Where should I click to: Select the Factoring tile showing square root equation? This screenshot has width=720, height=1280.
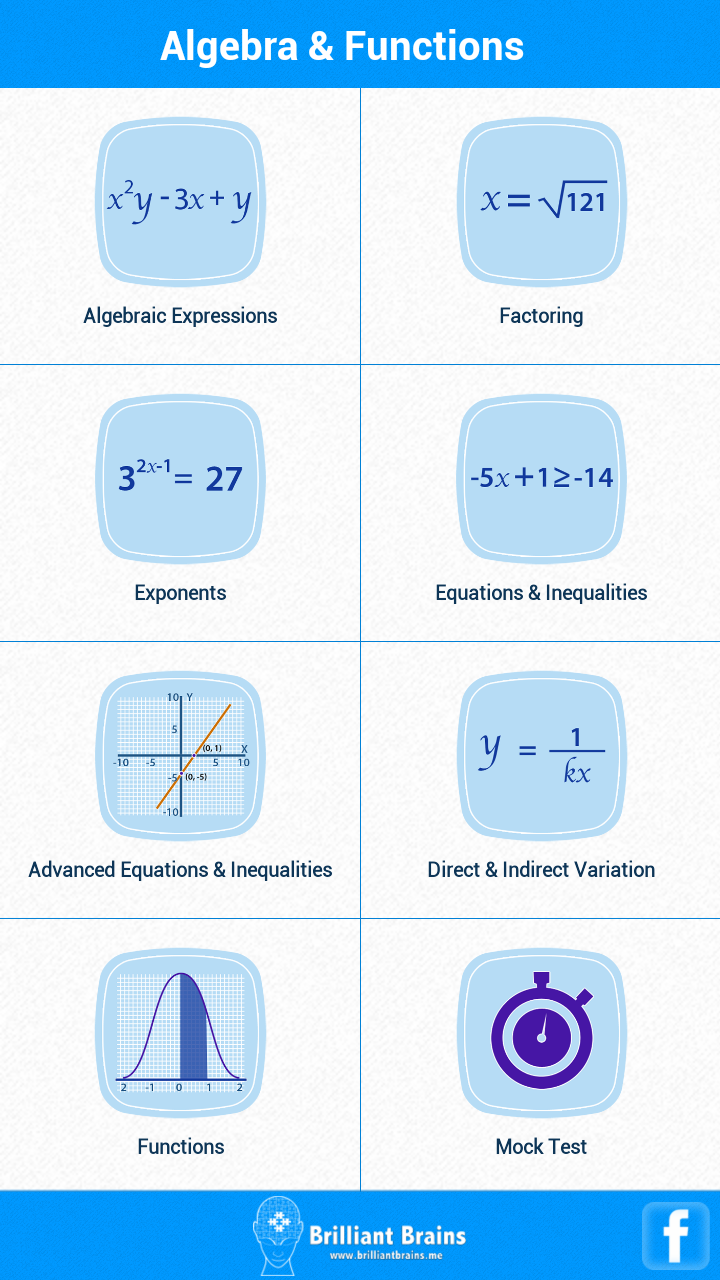coord(540,200)
